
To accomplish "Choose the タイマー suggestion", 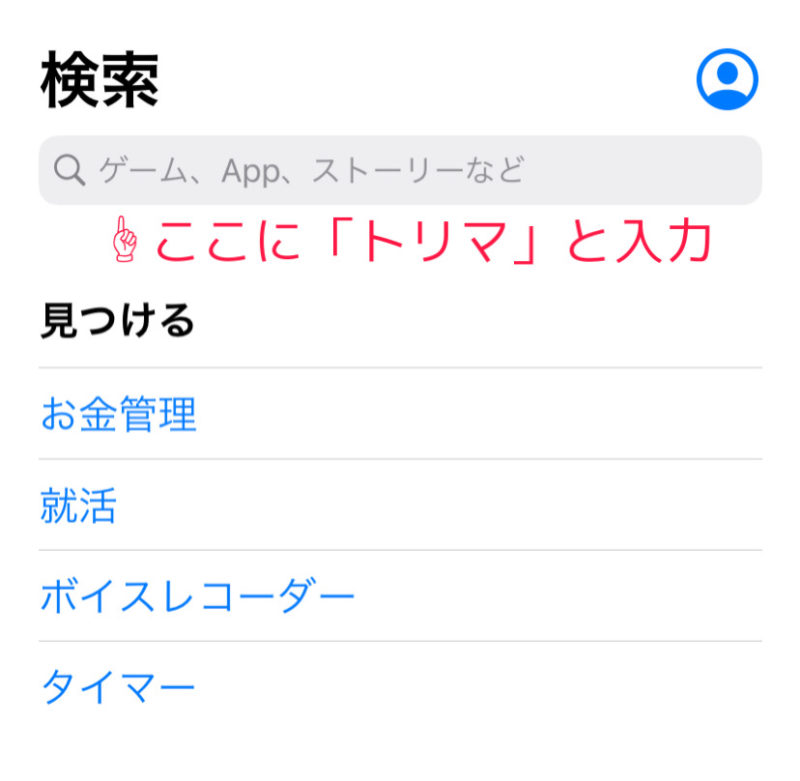I will 117,688.
